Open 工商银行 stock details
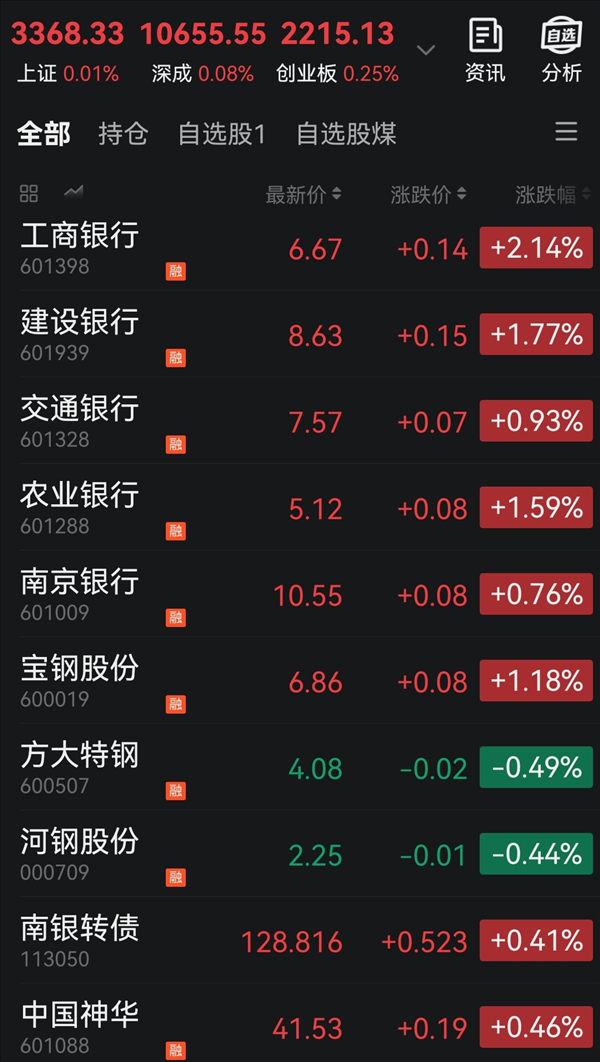The width and height of the screenshot is (600, 1062). (300, 248)
